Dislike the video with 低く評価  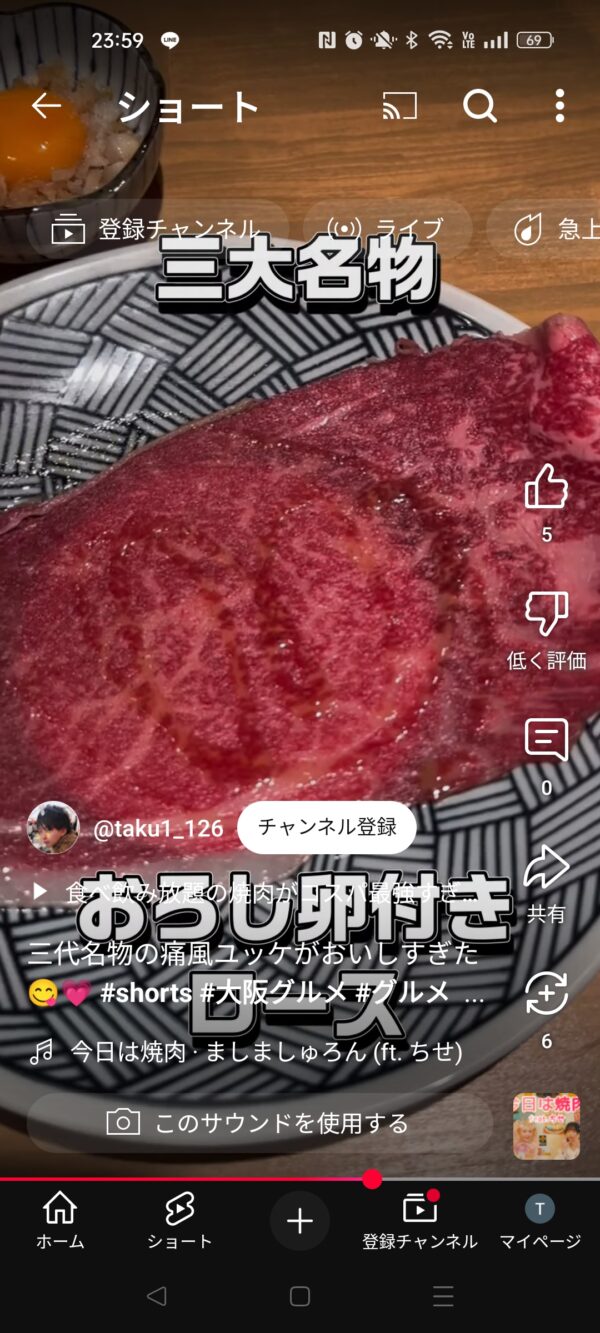click(546, 613)
